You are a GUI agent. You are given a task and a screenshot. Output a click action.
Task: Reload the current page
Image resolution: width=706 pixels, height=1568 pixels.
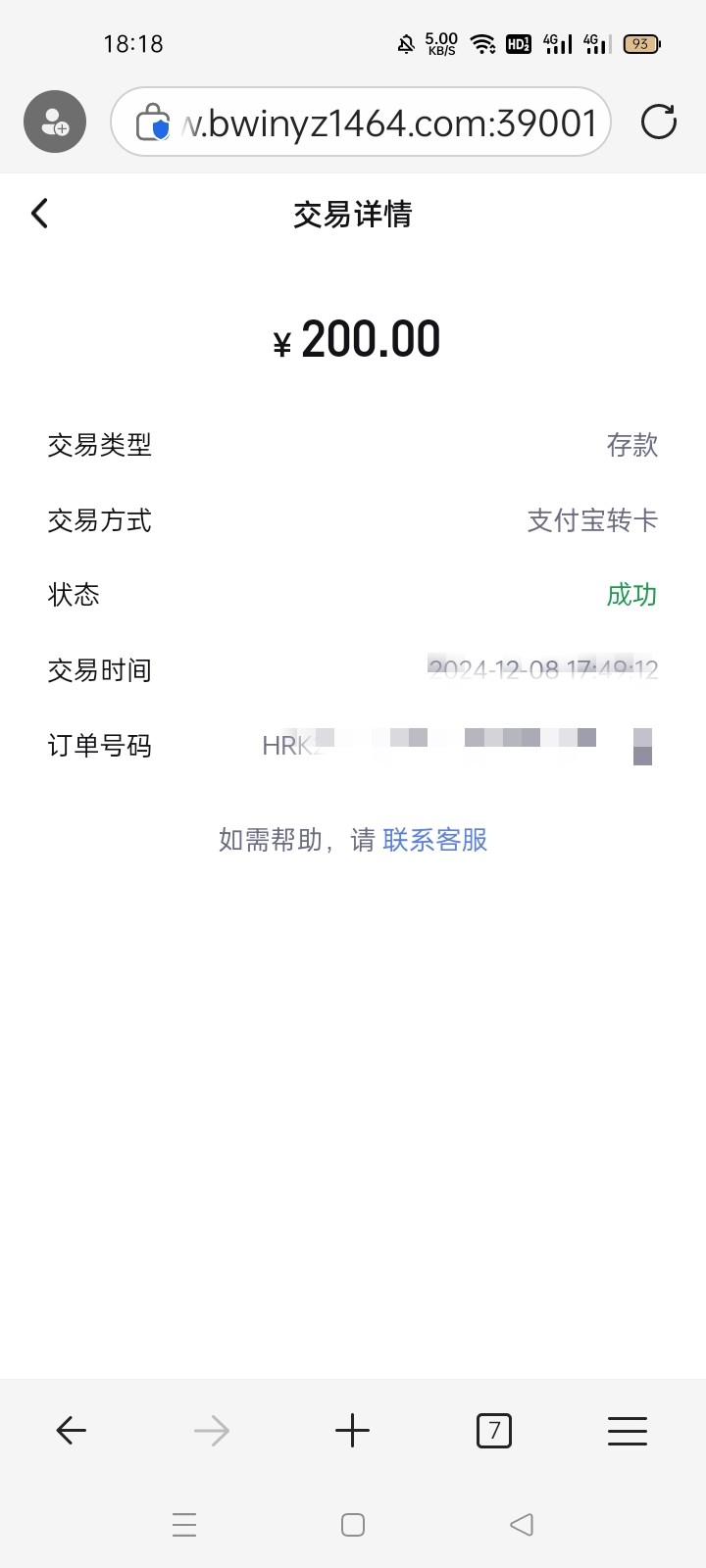pos(658,122)
